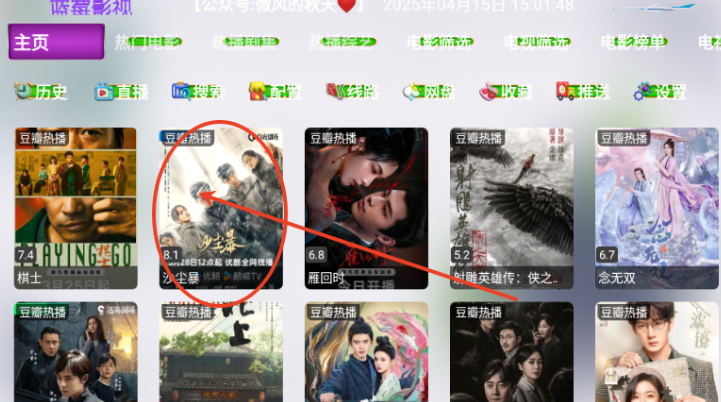Viewport: 721px width, 402px height.
Task: Open the 电影筛选 tab
Action: coord(441,43)
